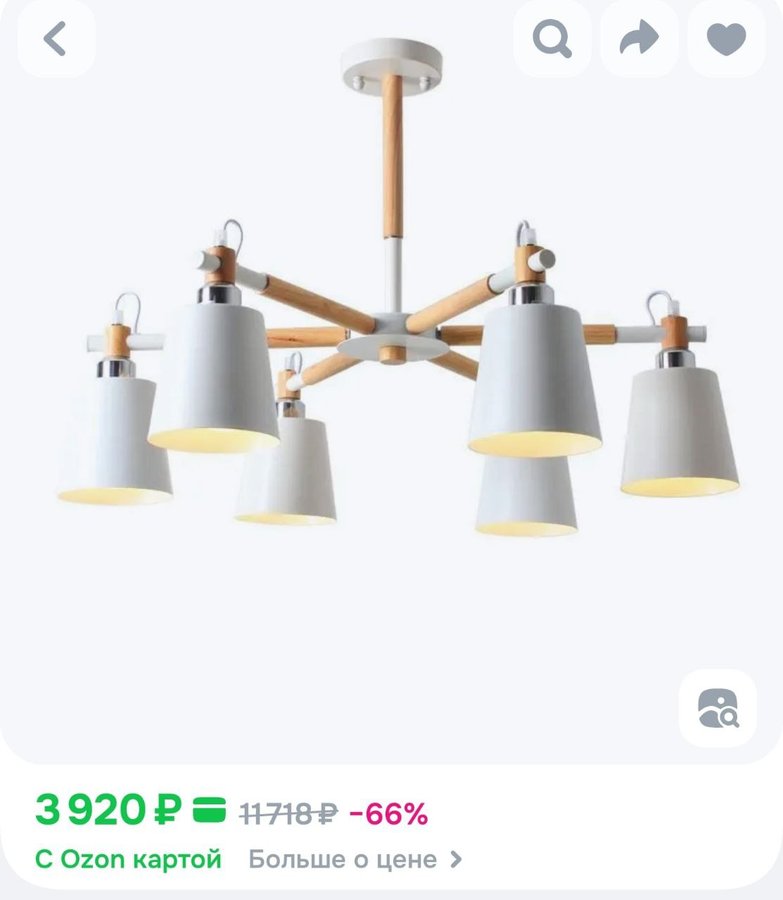Viewport: 783px width, 900px height.
Task: Add the chandelier to favorites
Action: pos(726,39)
